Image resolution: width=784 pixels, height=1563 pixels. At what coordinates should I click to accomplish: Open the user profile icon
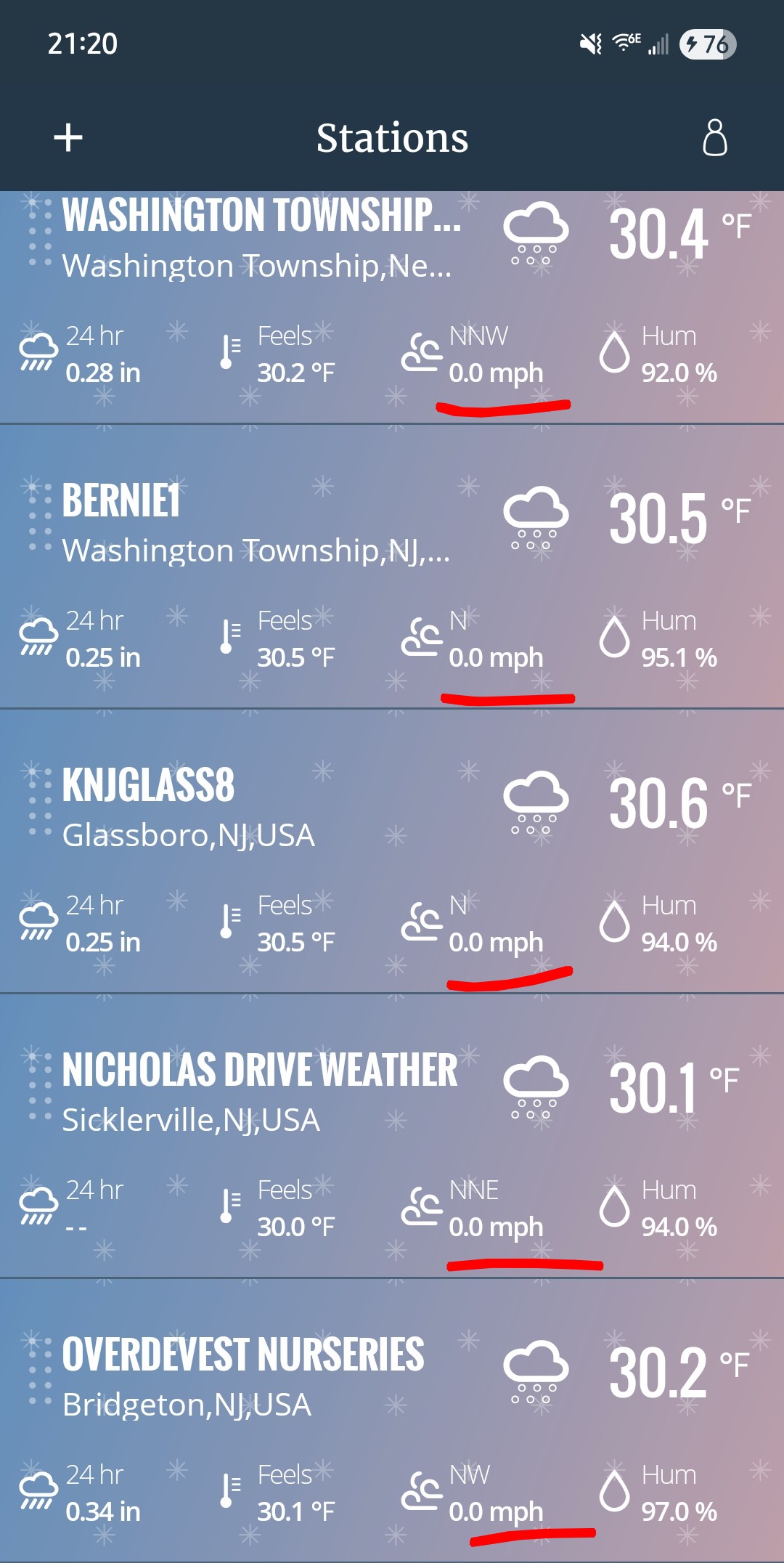point(714,137)
